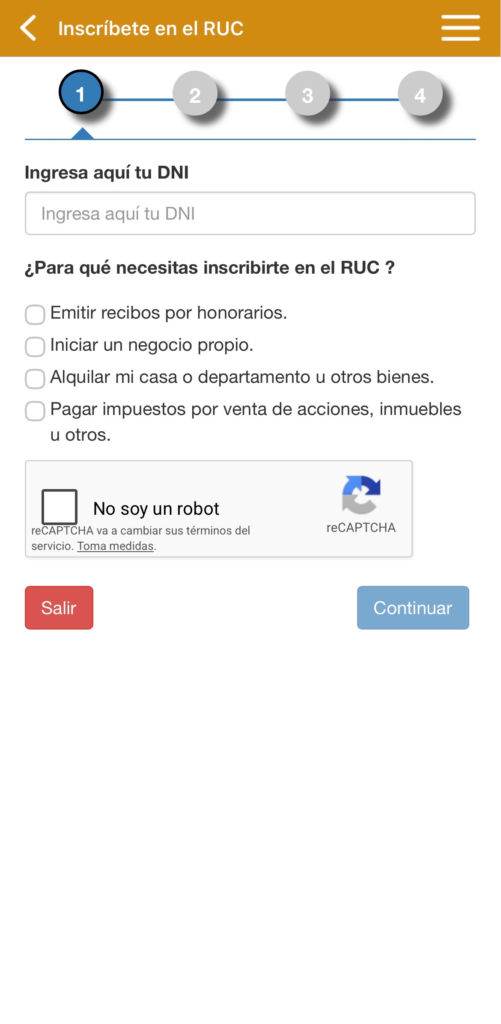501x1024 pixels.
Task: Jump to step 3 indicator
Action: click(307, 95)
